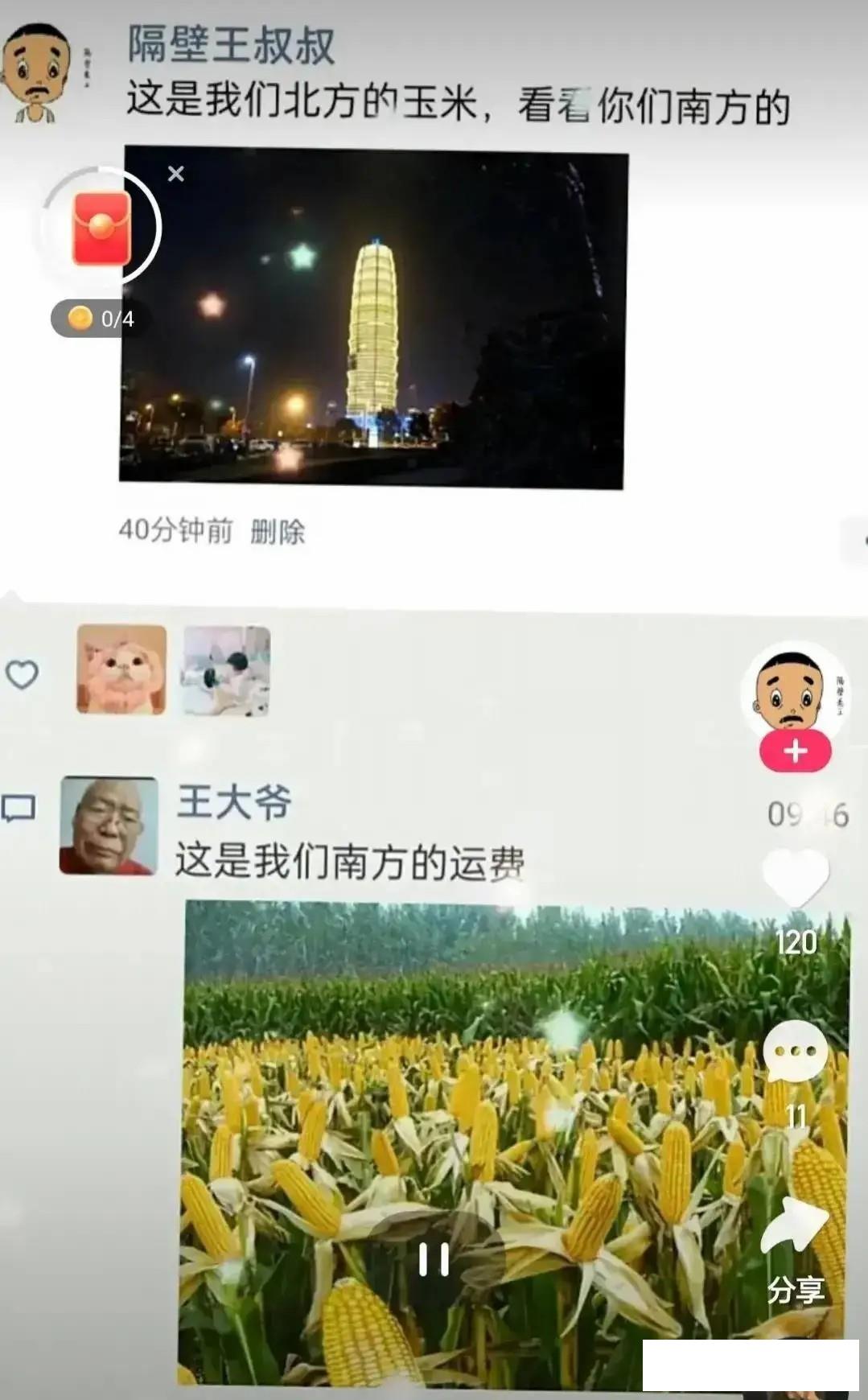Open the red envelope coin reward widget

pyautogui.click(x=101, y=229)
